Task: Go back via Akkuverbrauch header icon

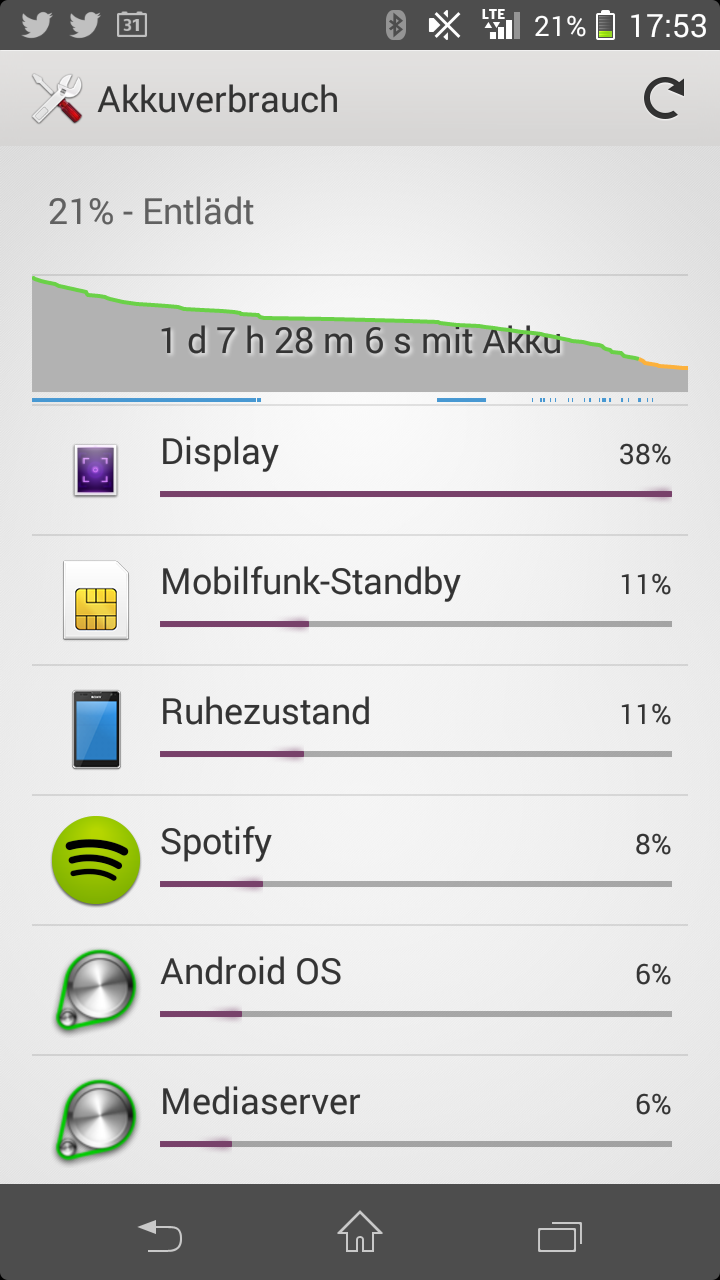Action: tap(56, 99)
